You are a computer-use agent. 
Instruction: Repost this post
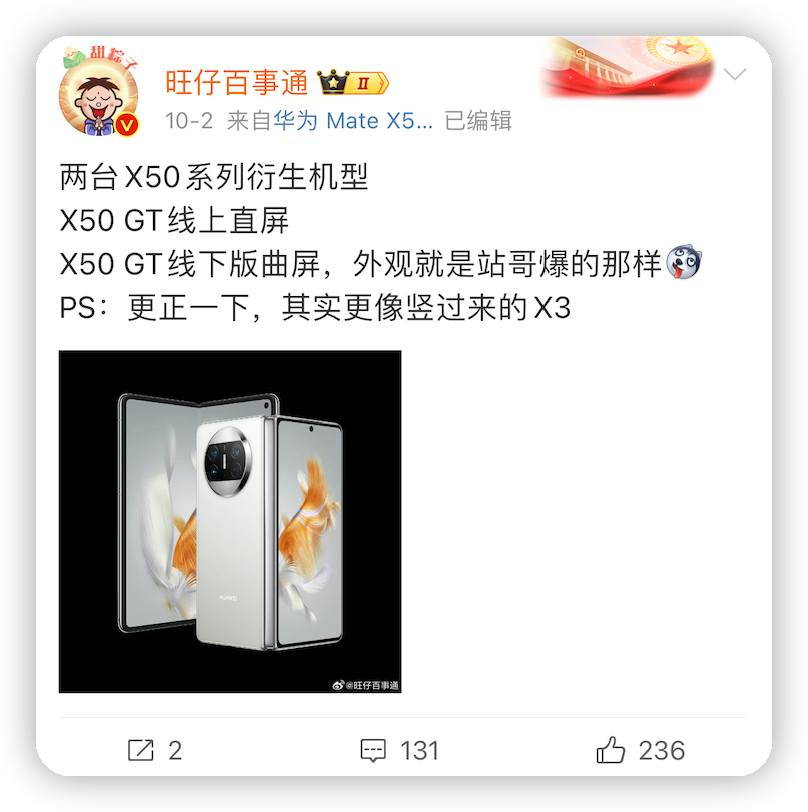click(x=155, y=750)
